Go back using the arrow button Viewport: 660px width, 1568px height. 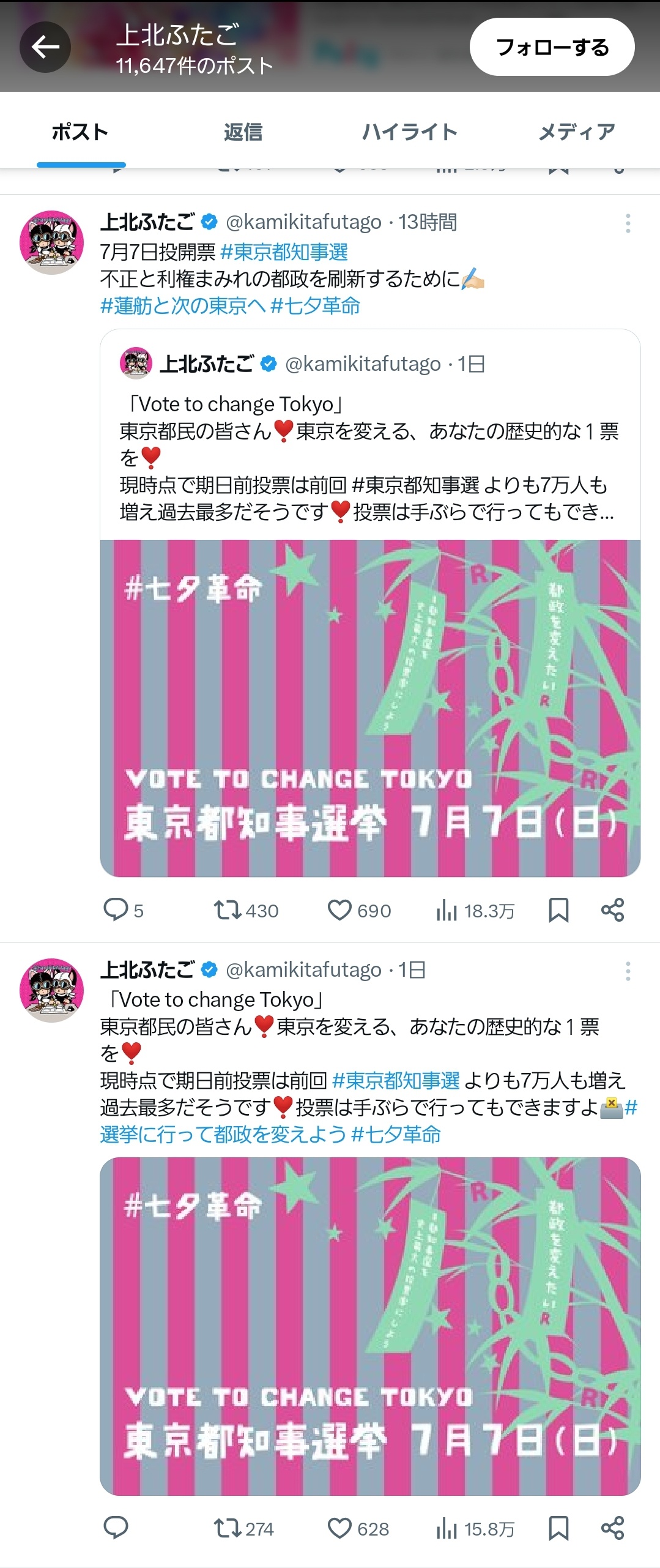coord(45,47)
